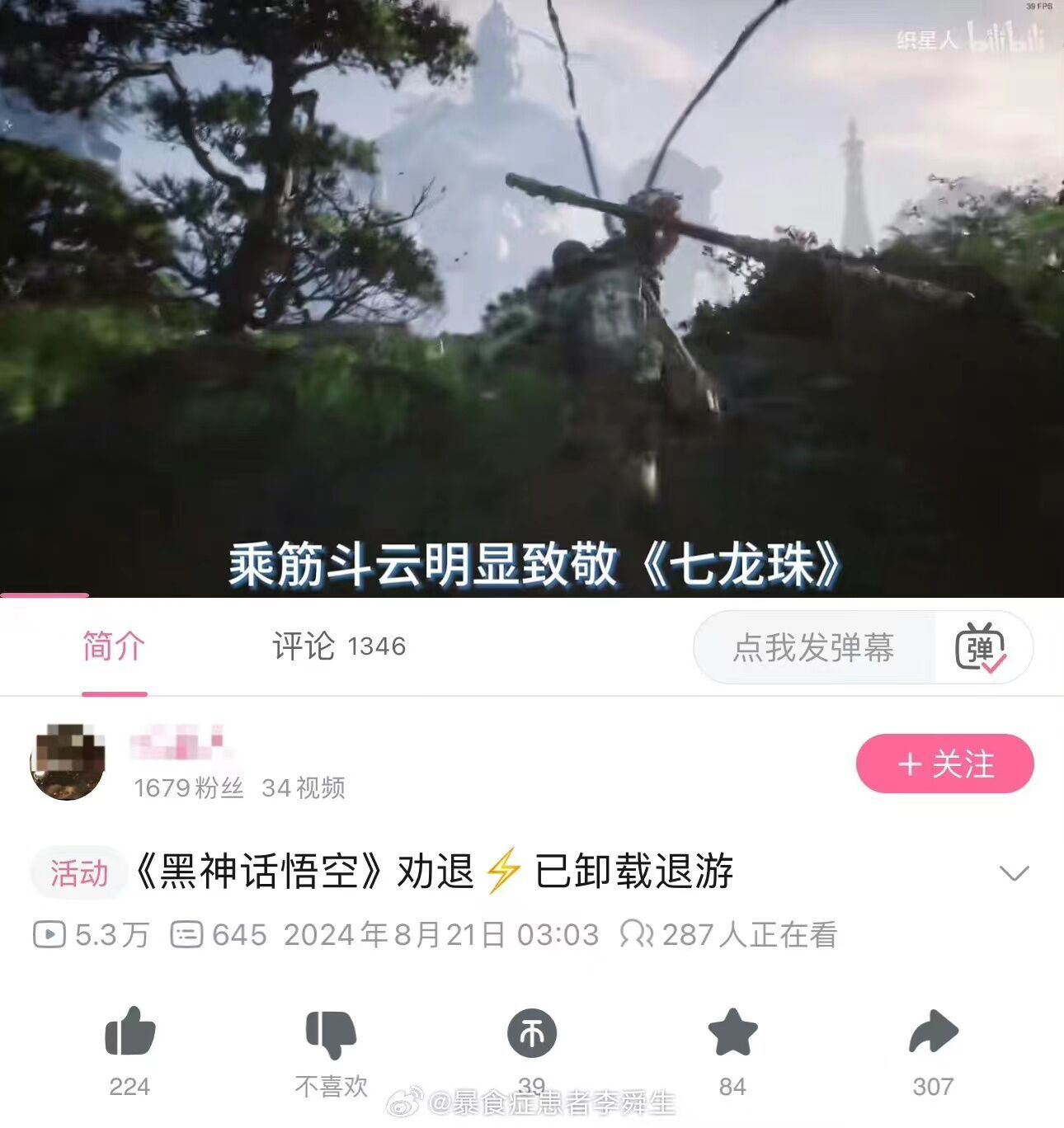The width and height of the screenshot is (1064, 1128).
Task: Select the 简介 tab
Action: coord(114,646)
